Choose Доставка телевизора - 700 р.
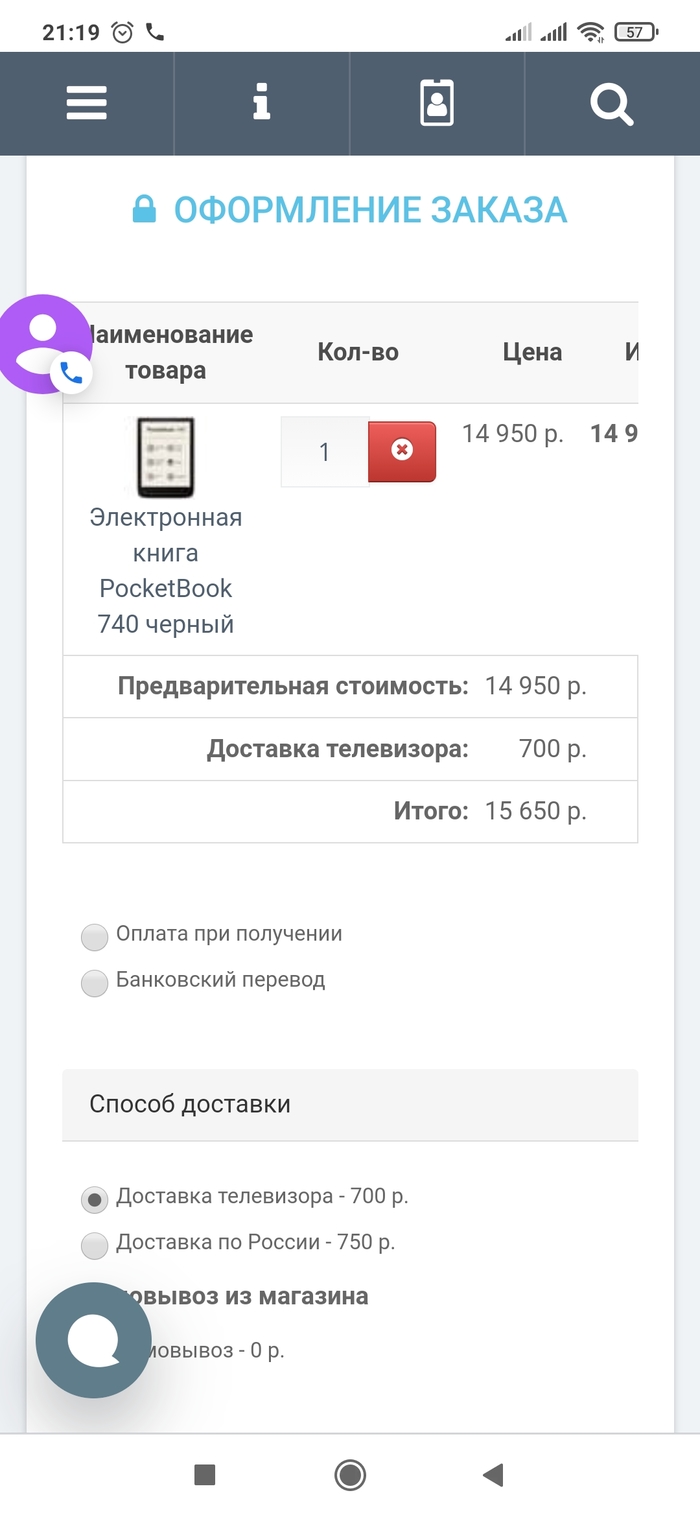The image size is (700, 1517). click(95, 1199)
